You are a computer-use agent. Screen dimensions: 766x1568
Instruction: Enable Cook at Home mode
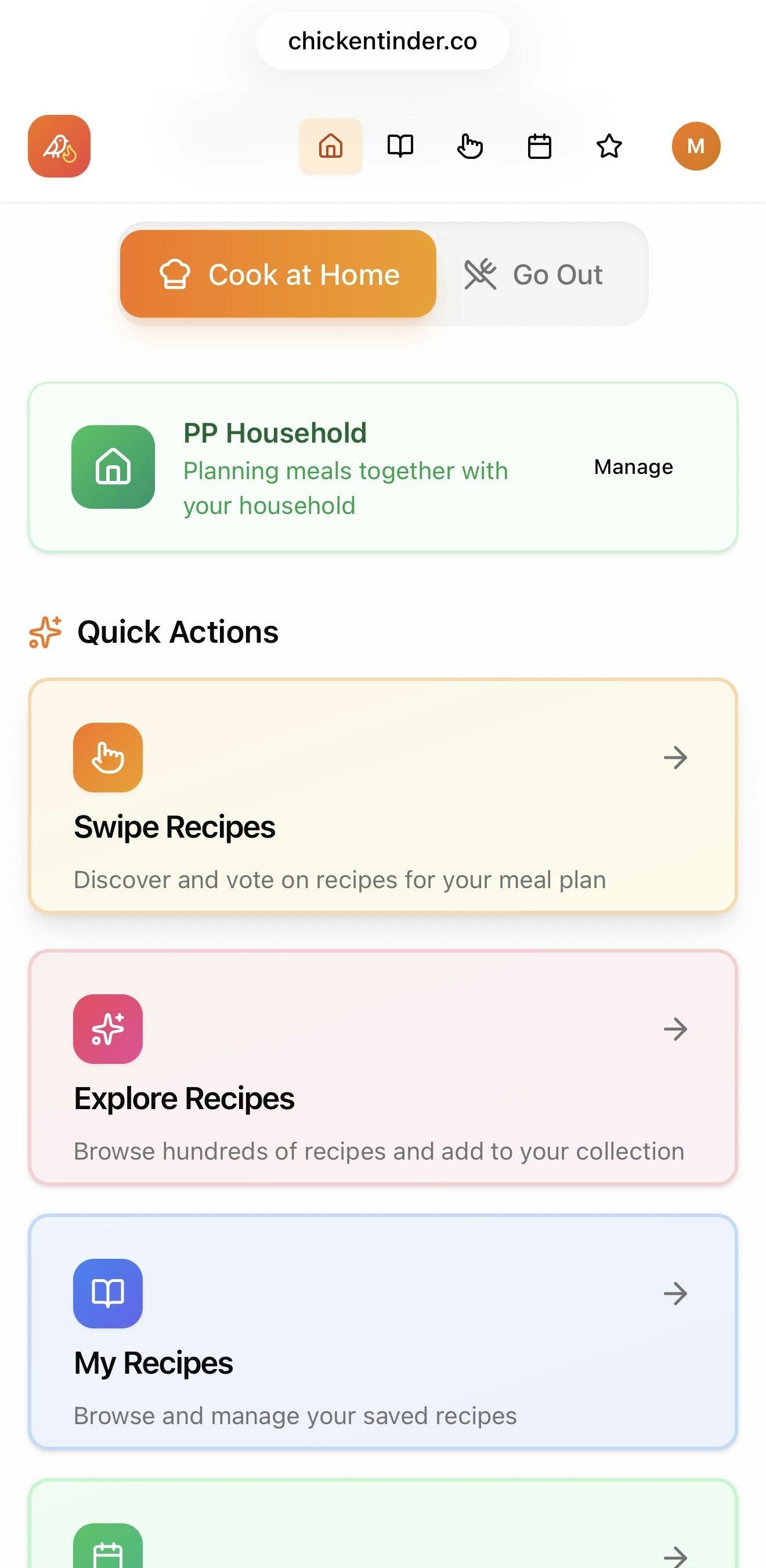(279, 274)
